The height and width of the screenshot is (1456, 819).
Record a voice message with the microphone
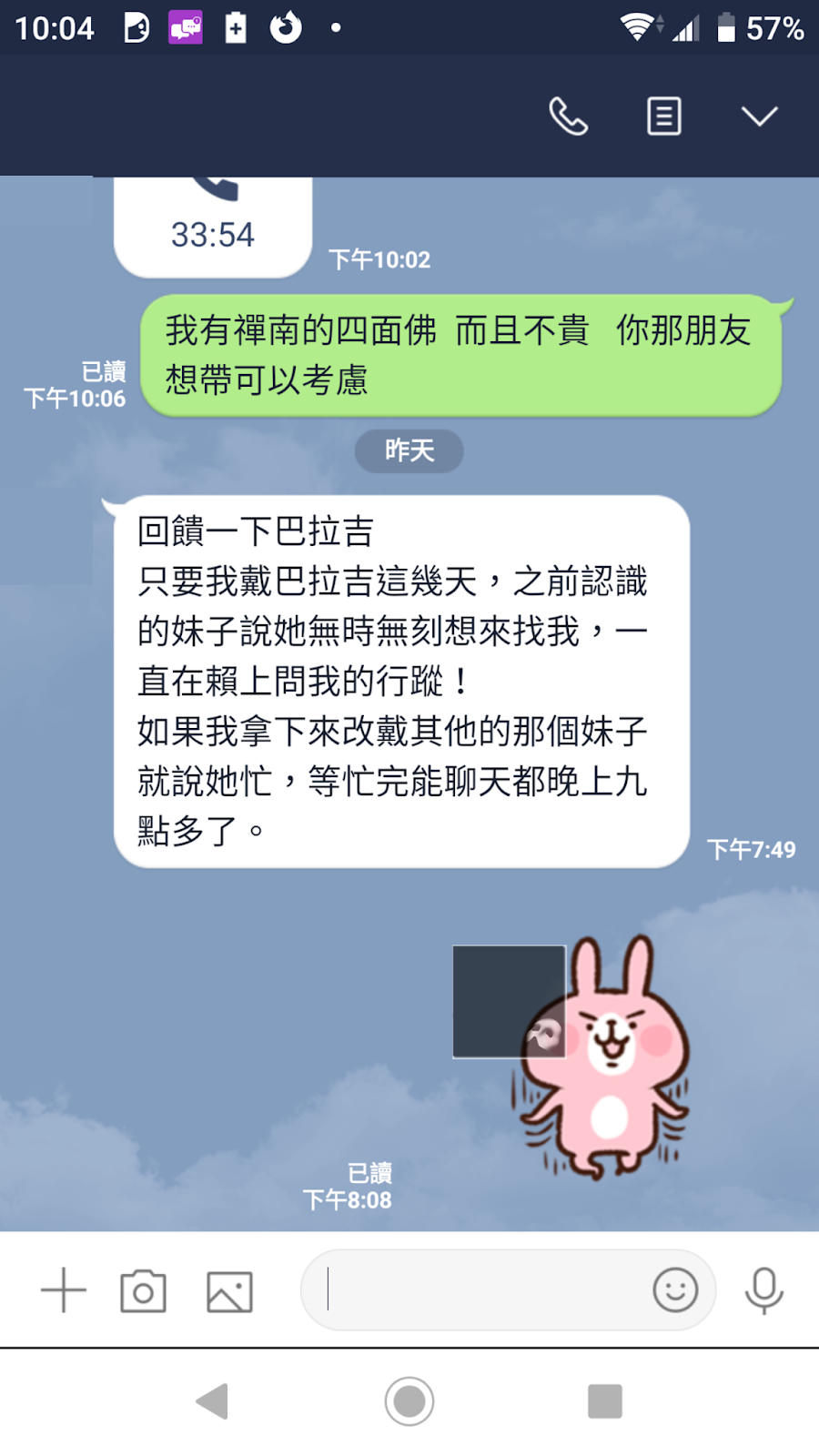[764, 1290]
